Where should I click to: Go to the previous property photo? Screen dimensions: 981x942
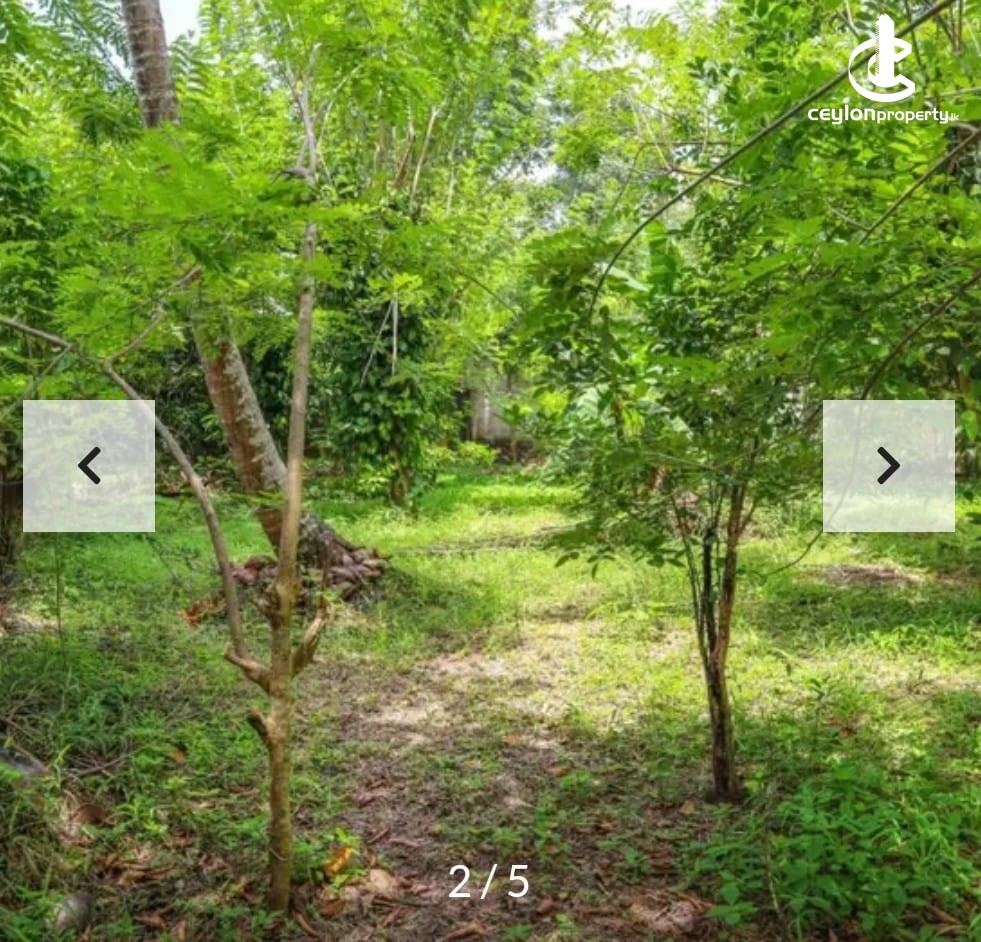(x=89, y=466)
